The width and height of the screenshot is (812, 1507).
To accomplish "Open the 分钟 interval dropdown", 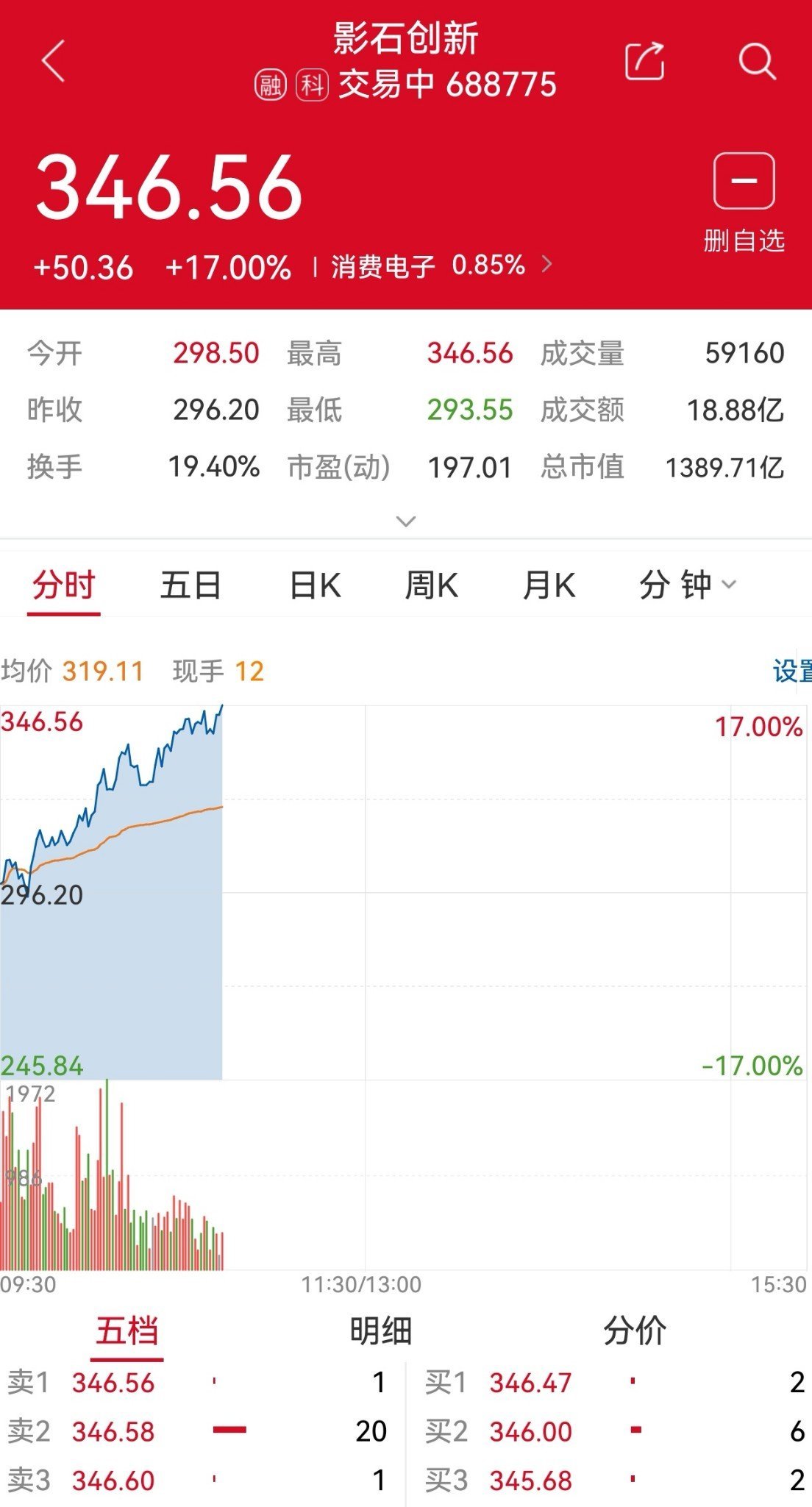I will pos(687,585).
